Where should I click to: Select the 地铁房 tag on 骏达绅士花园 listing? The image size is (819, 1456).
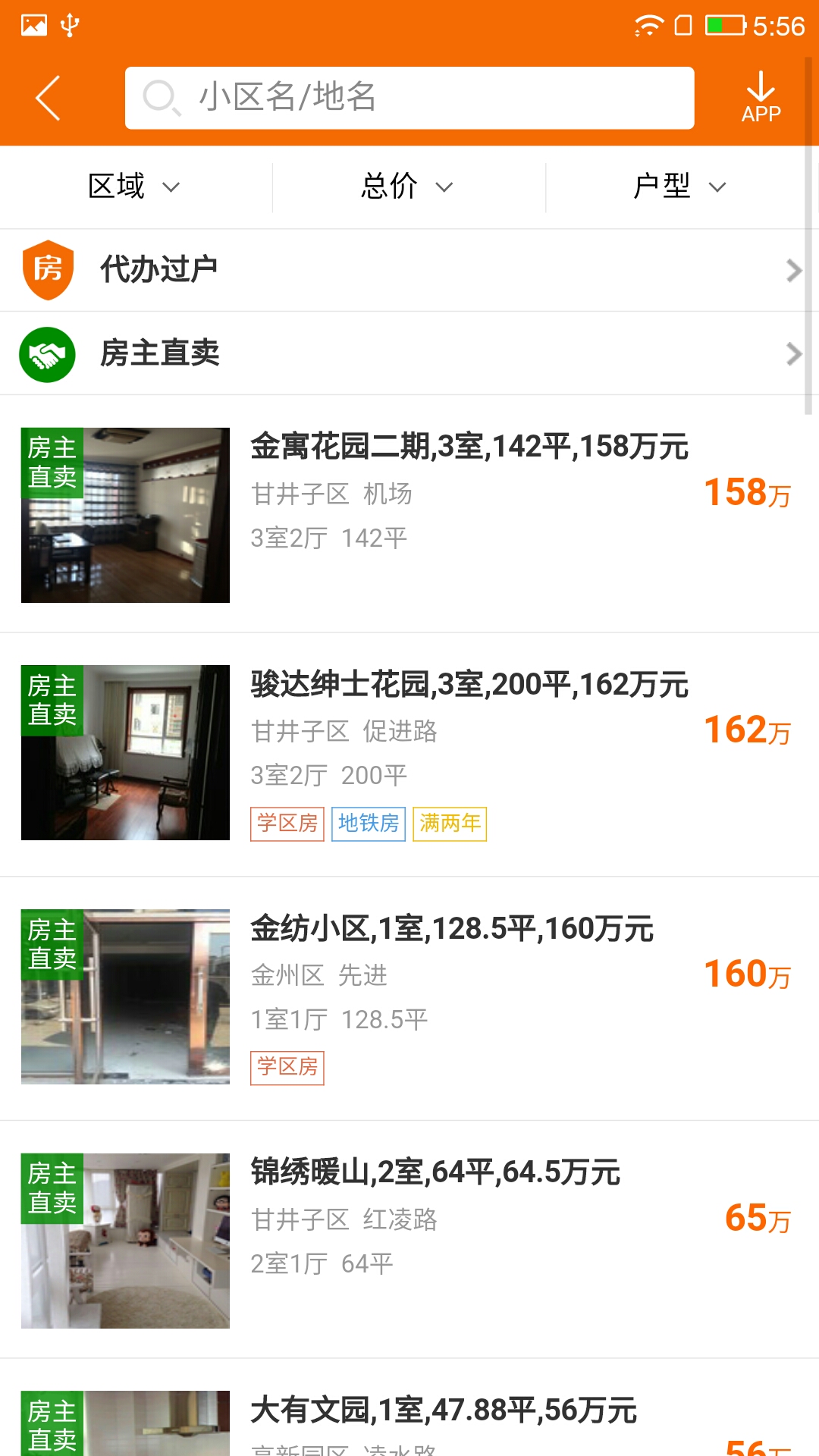click(369, 824)
